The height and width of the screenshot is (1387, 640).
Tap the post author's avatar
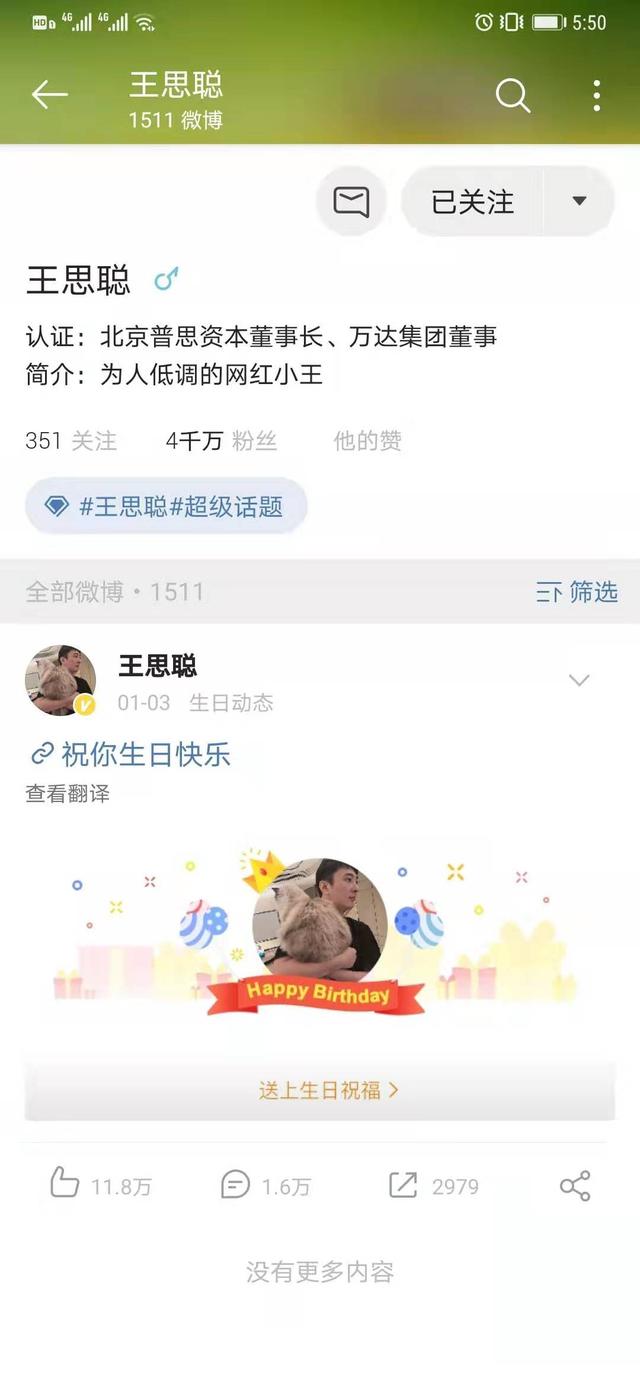tap(60, 680)
